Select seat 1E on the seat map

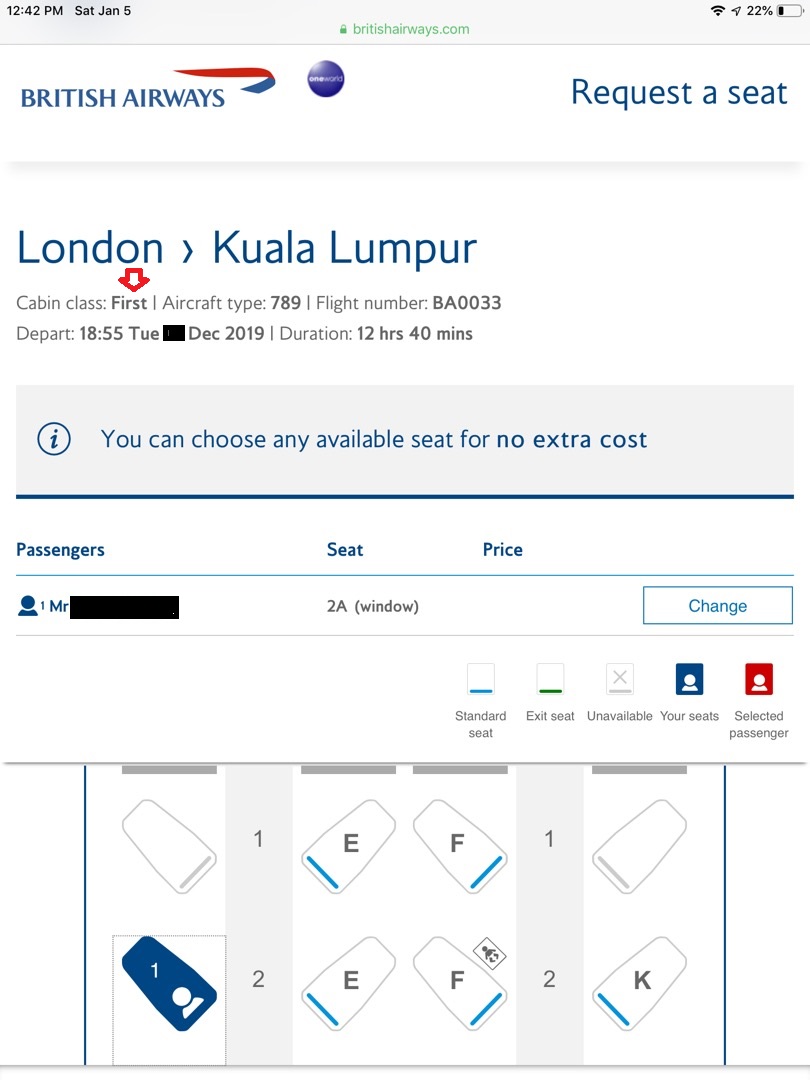(x=349, y=845)
